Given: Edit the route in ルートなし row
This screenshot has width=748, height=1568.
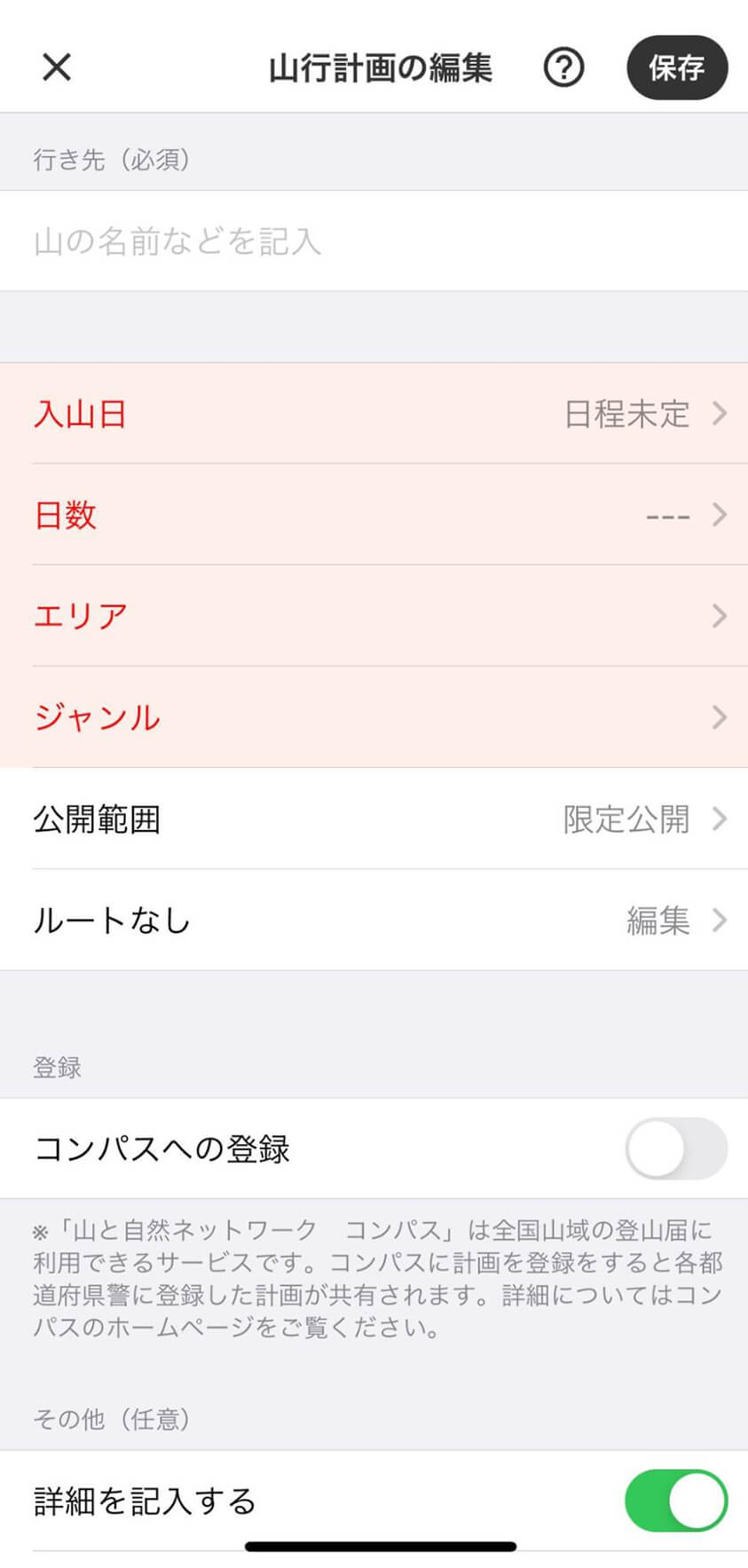Looking at the screenshot, I should 374,920.
